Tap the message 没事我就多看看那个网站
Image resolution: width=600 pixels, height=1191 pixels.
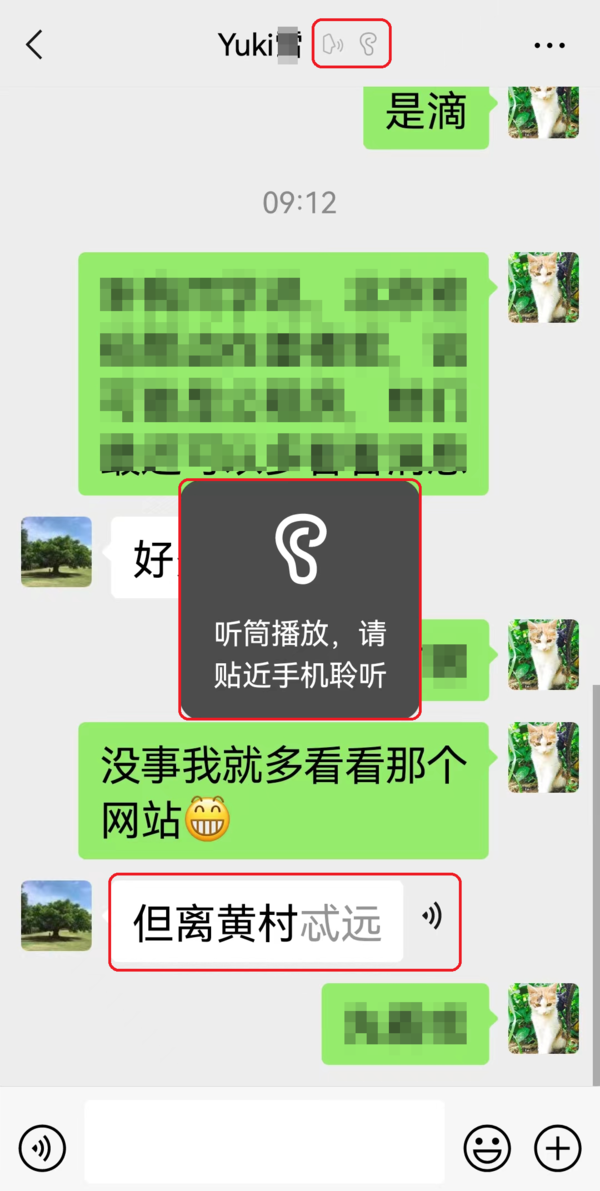tap(283, 790)
